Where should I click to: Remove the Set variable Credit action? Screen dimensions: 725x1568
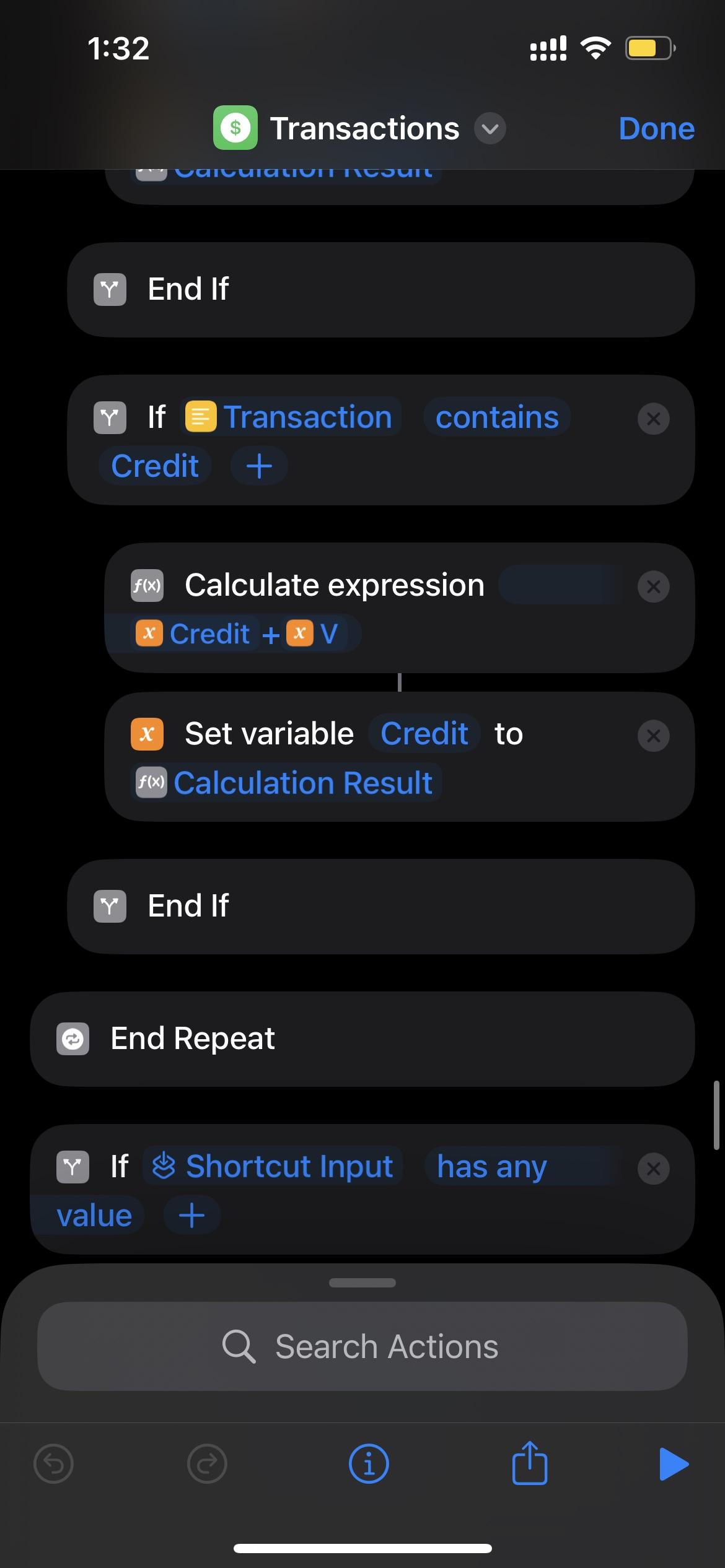click(x=653, y=736)
